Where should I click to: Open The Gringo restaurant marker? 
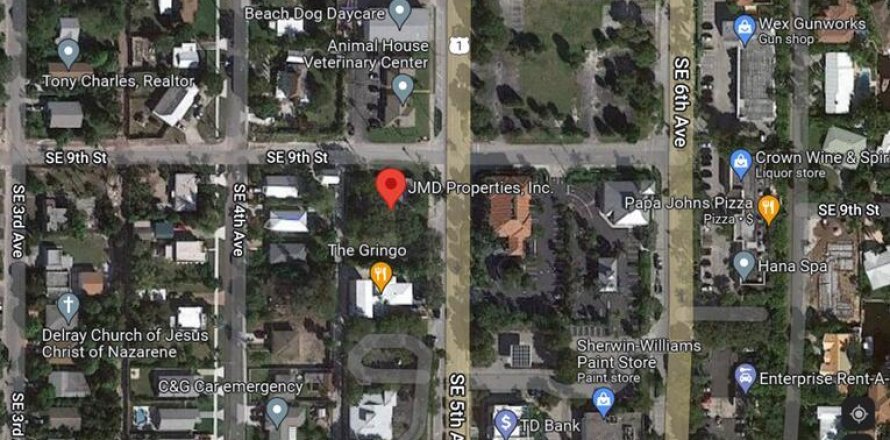click(x=380, y=274)
